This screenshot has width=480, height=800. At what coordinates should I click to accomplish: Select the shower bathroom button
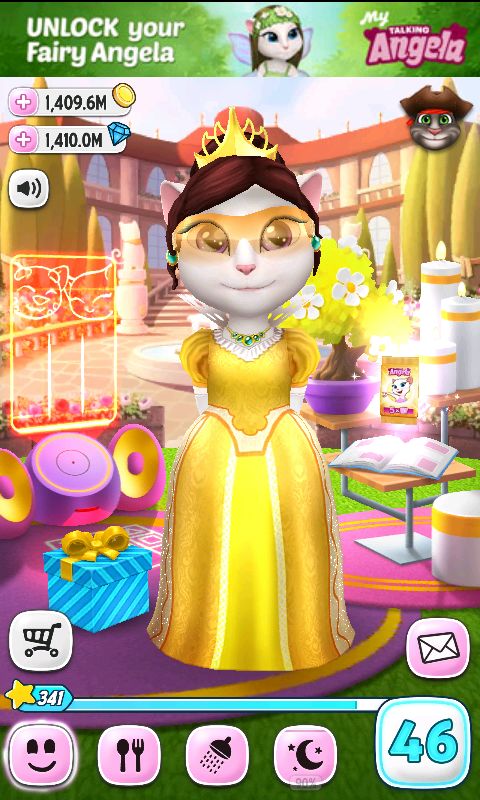(x=217, y=756)
